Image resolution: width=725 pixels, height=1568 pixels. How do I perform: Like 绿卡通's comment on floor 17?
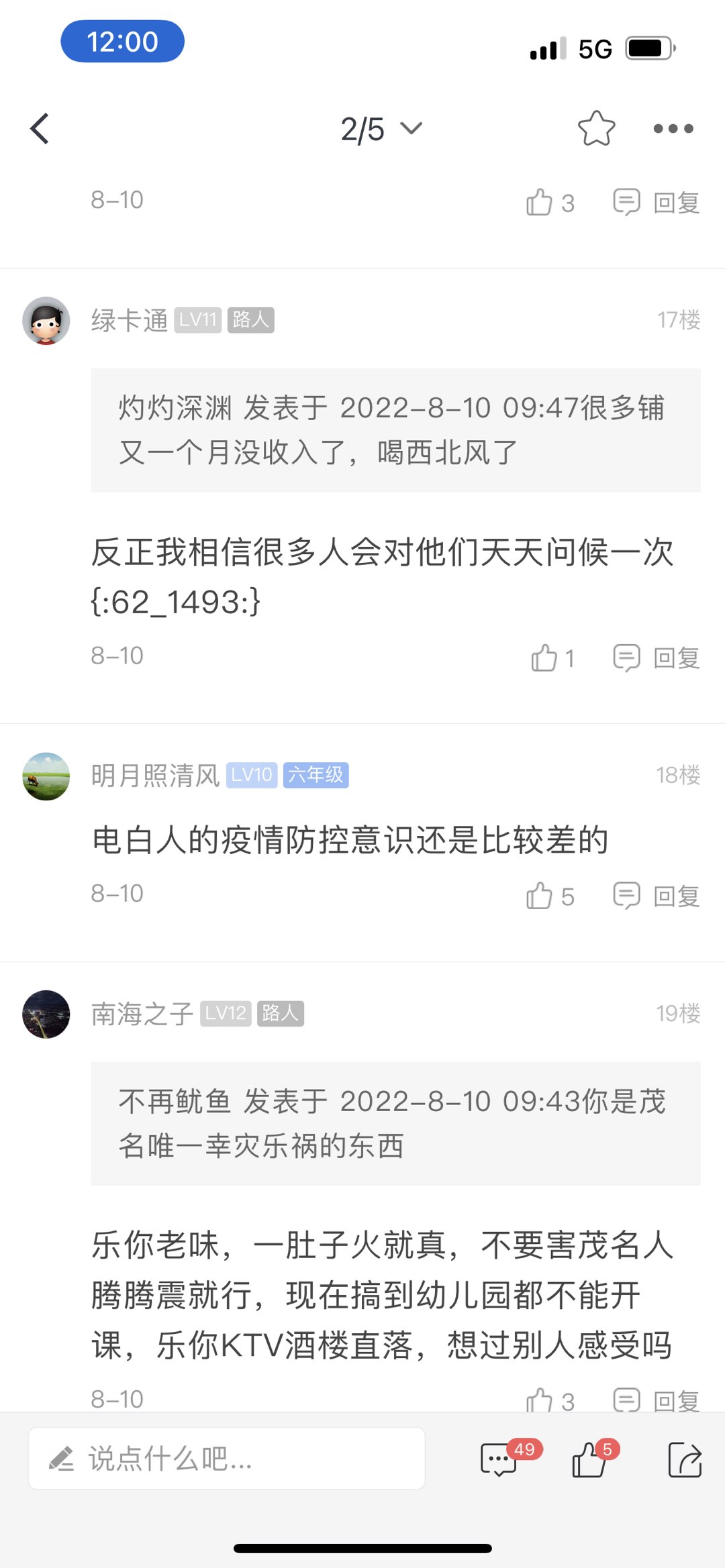point(551,658)
